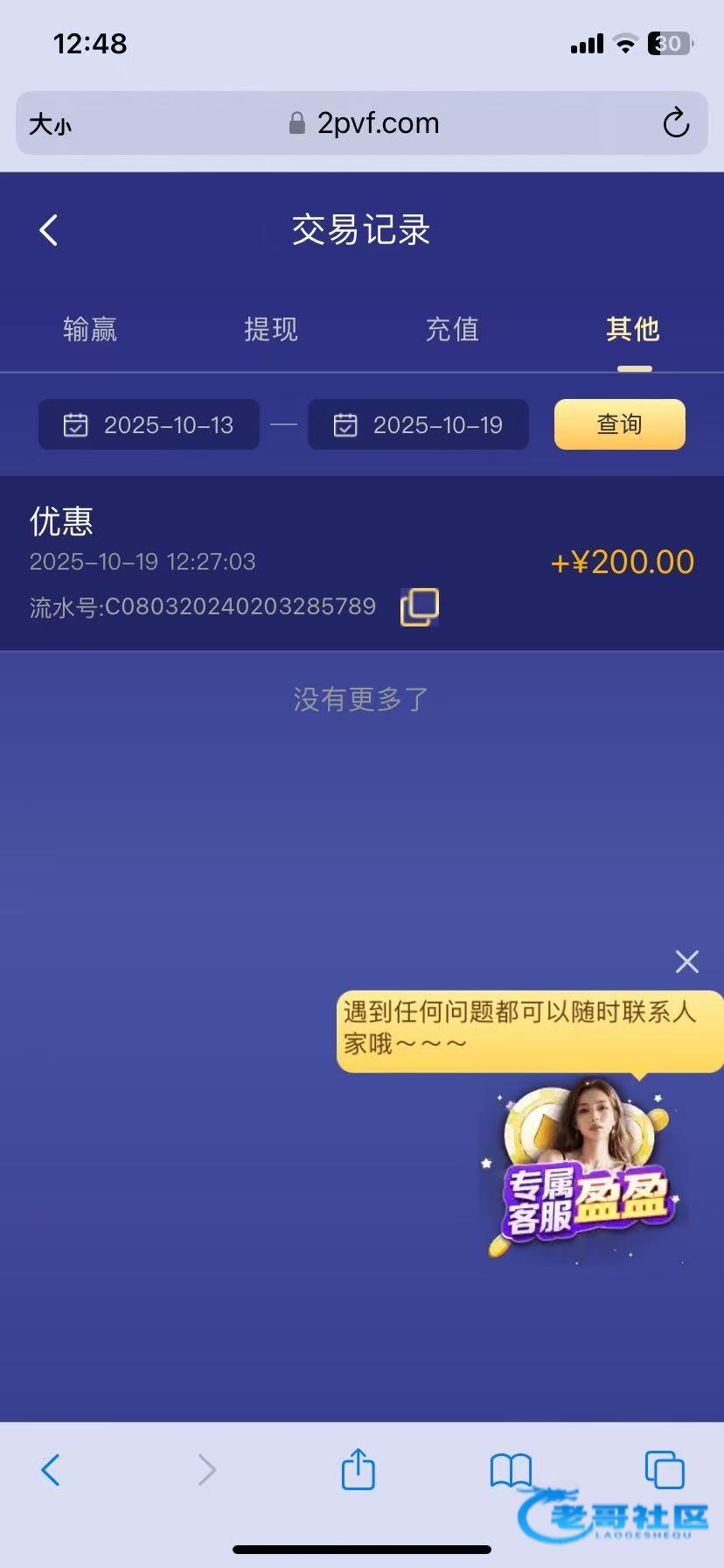
Task: Open Safari bookmarks
Action: [511, 1470]
